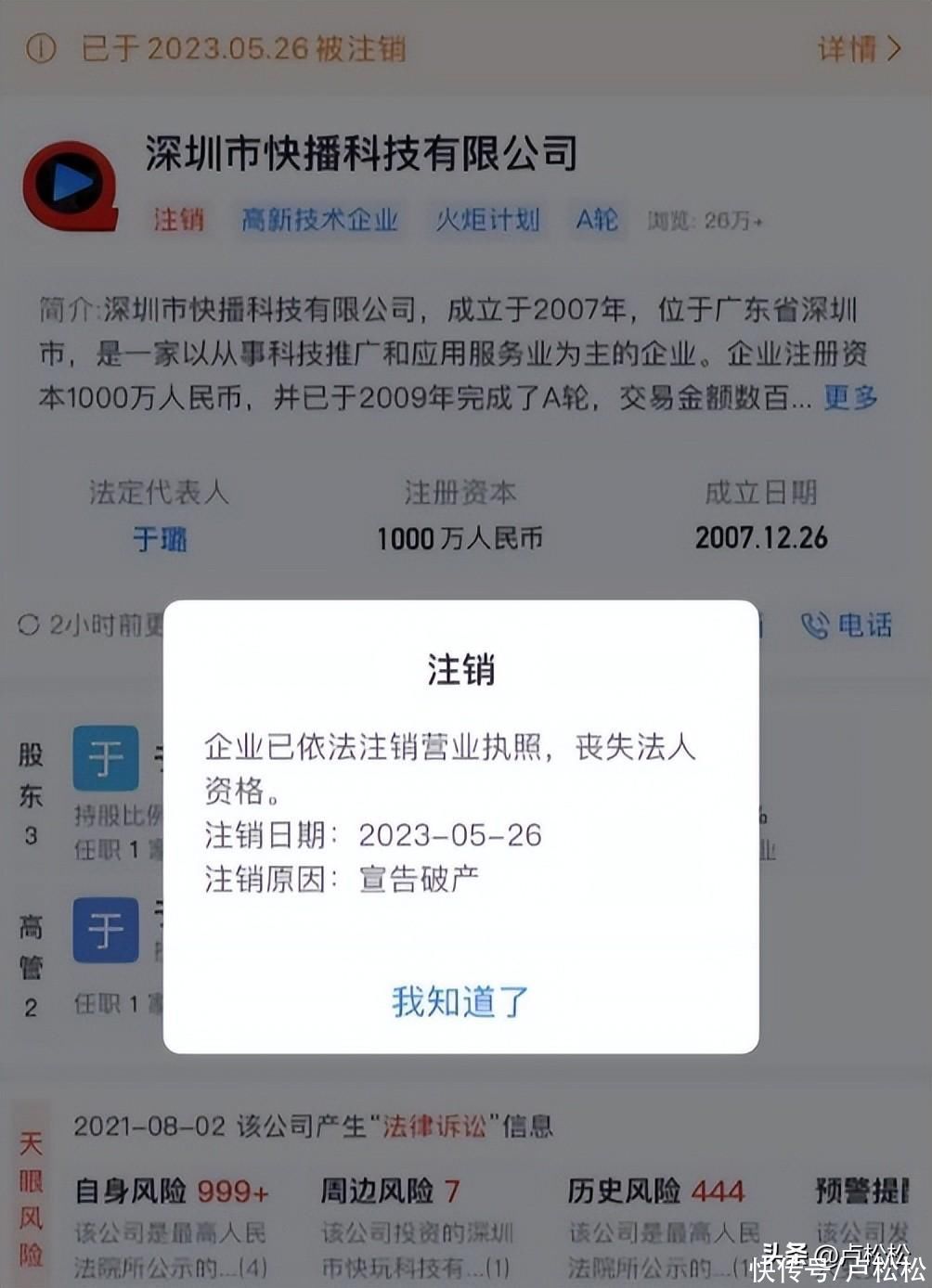932x1288 pixels.
Task: Expand the company intro with 更多
Action: click(x=850, y=398)
